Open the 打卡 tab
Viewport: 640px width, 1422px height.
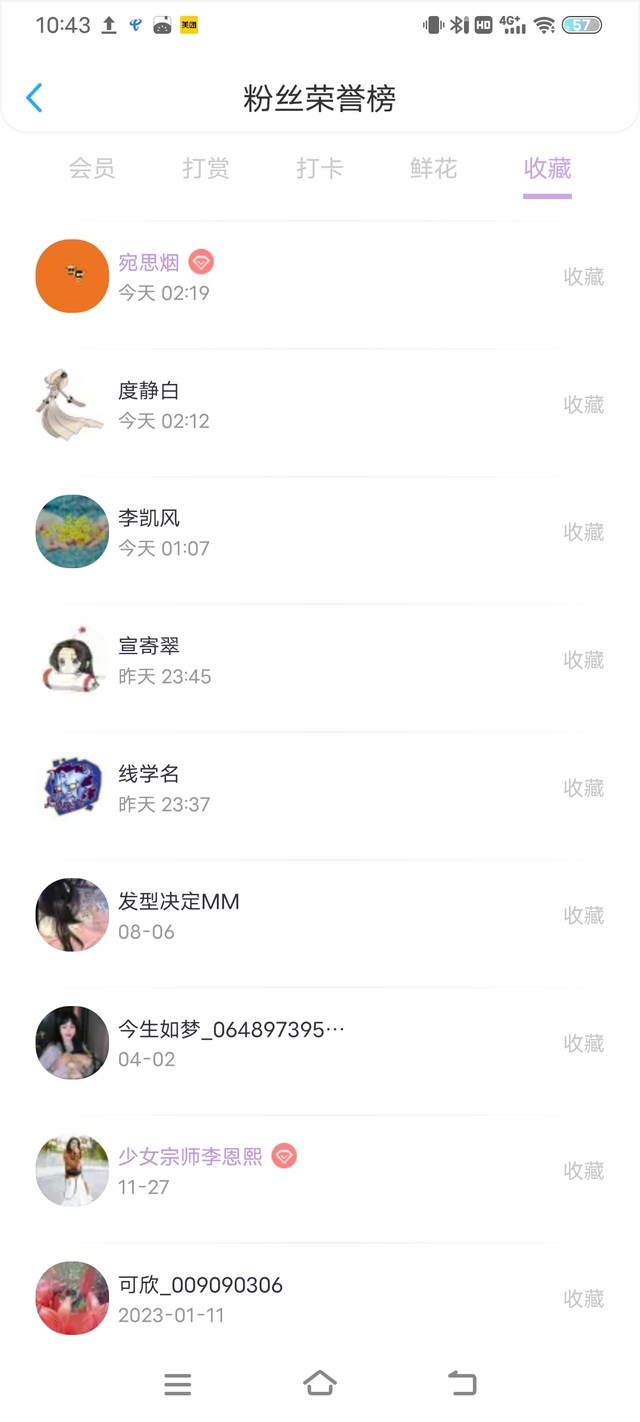(320, 169)
